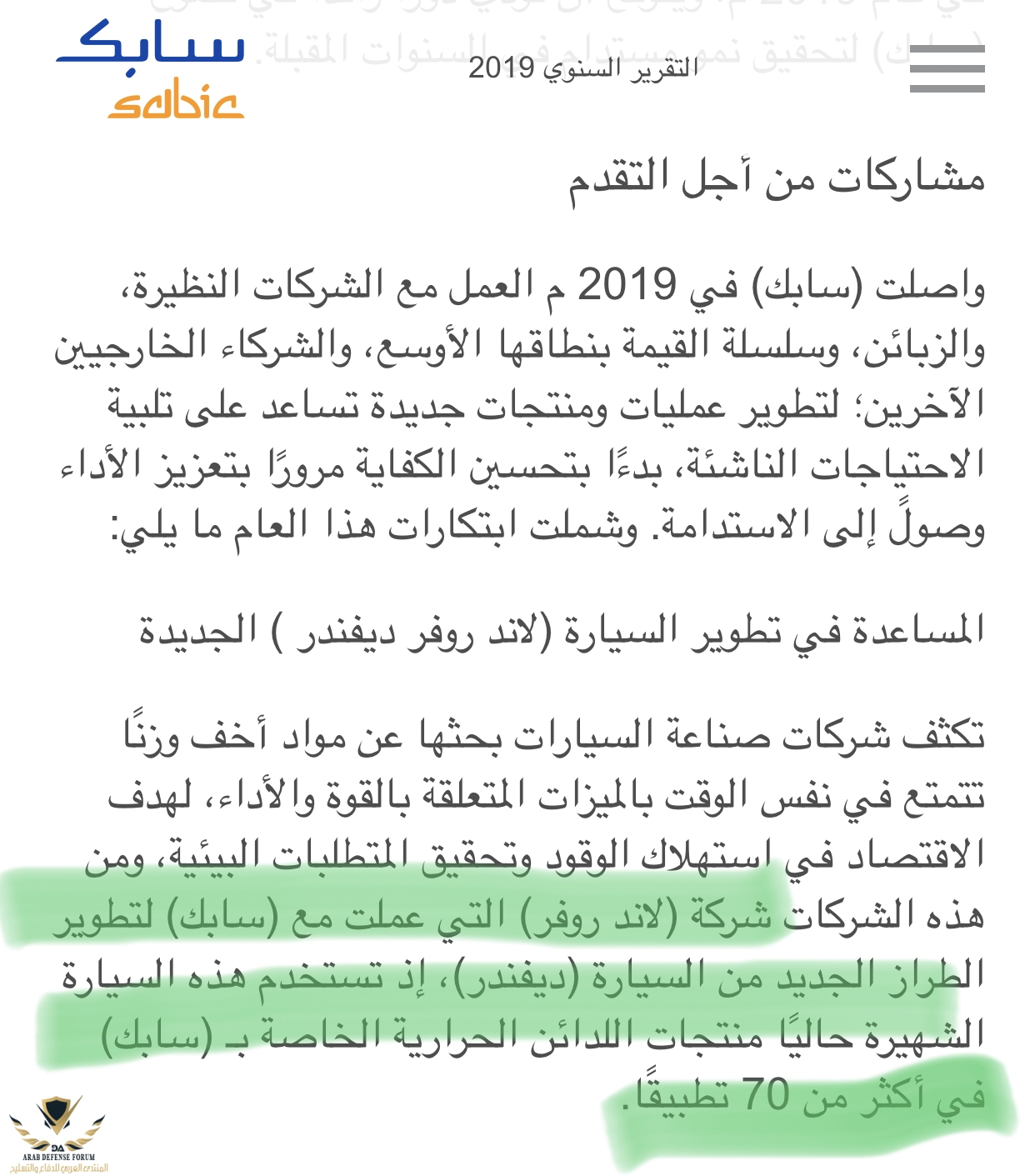Open the hamburger navigation menu
The height and width of the screenshot is (1176, 1035).
coord(947,68)
